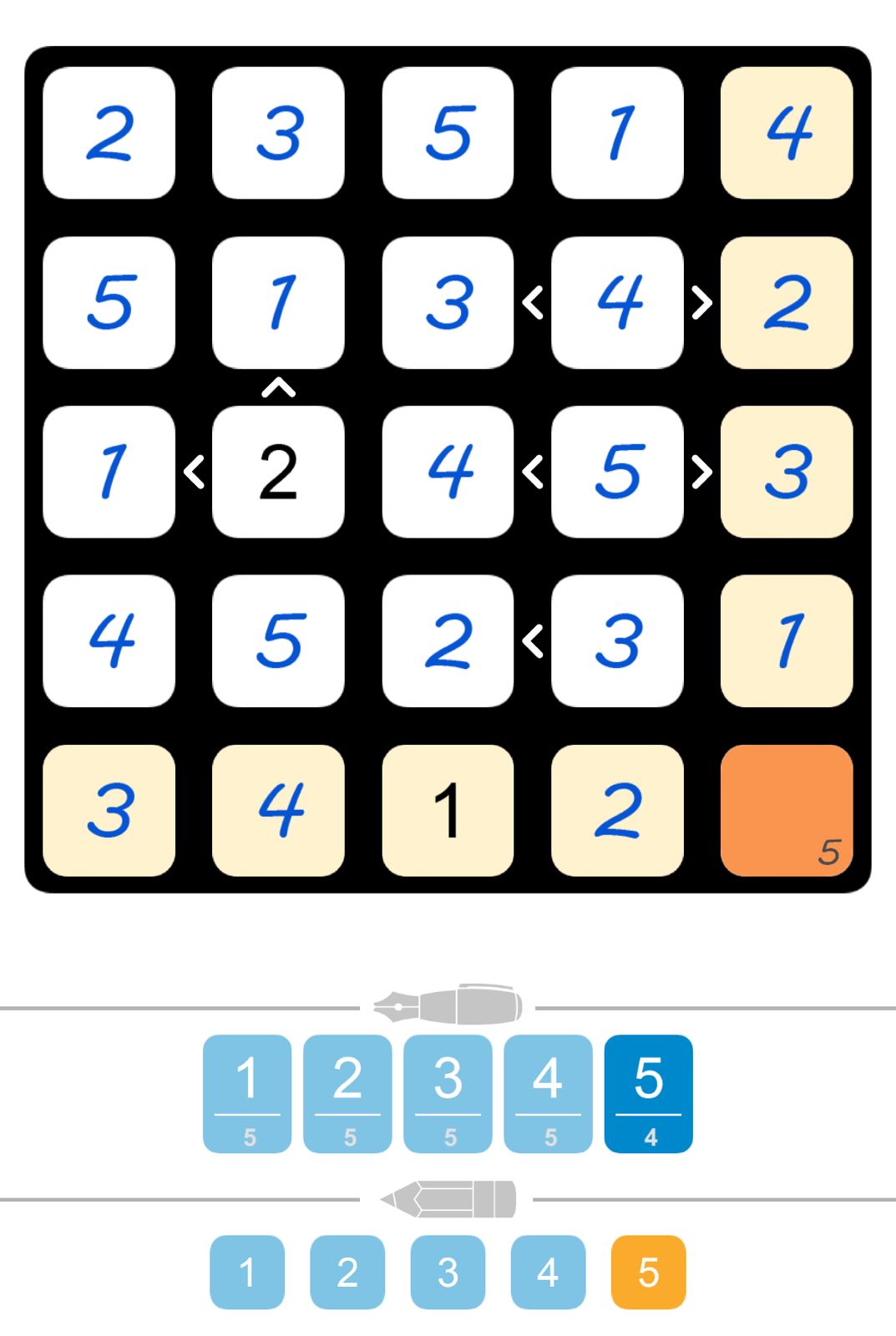Select the cell with 4 in top-right corner
Image resolution: width=896 pixels, height=1336 pixels.
tap(786, 134)
